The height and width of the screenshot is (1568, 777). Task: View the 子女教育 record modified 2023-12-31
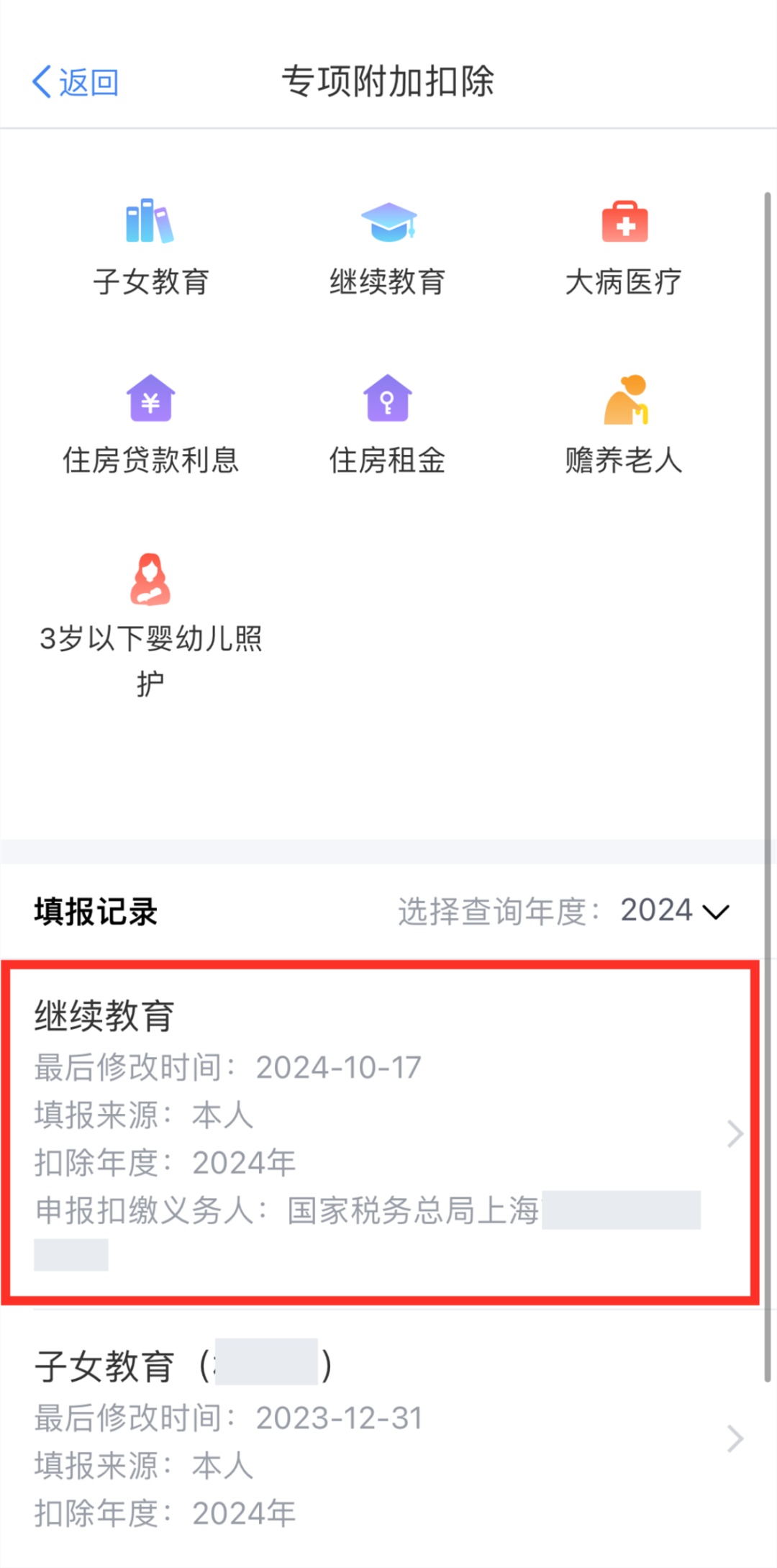point(380,1438)
